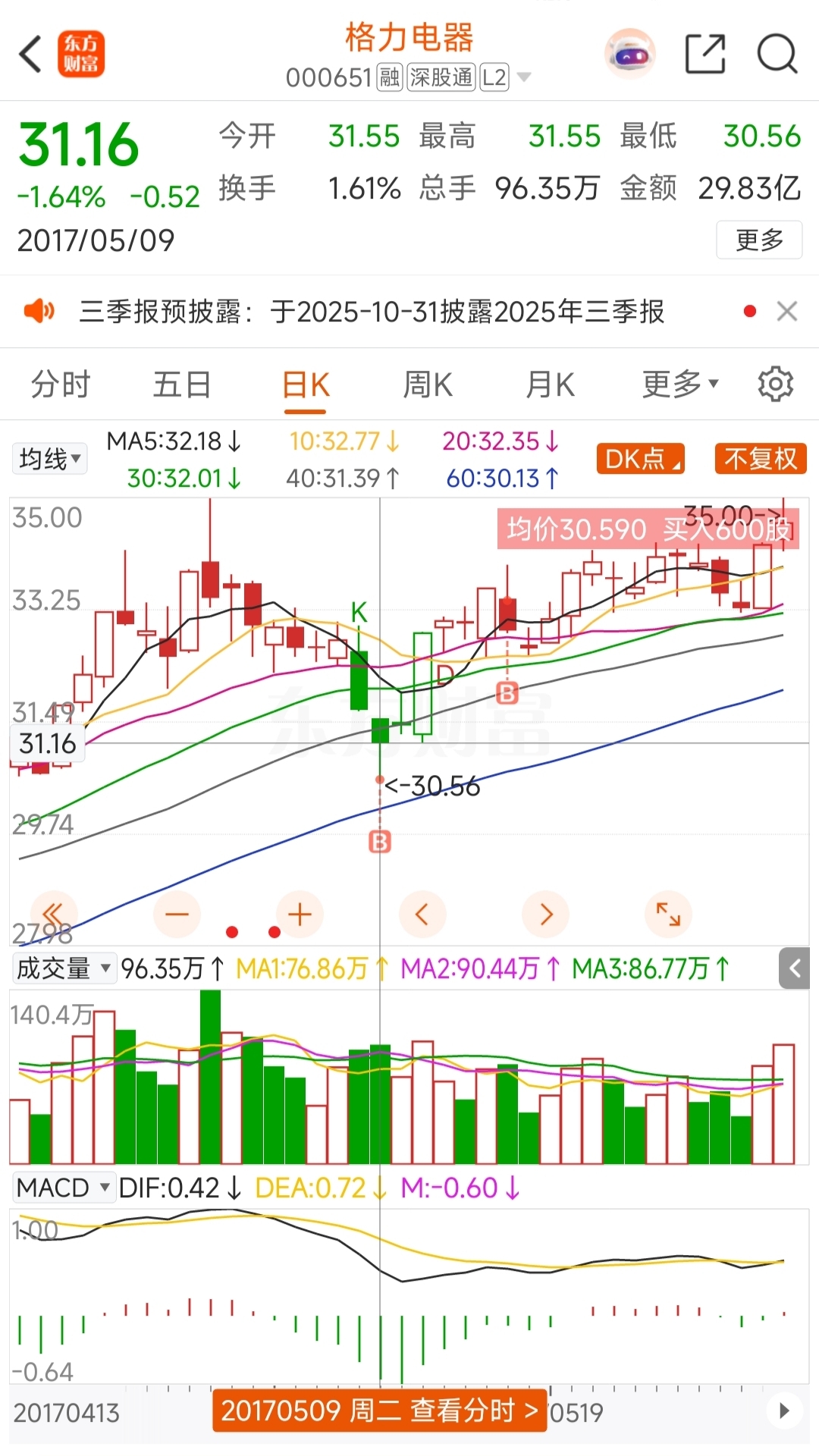Switch to the 分时 intraday tab

pyautogui.click(x=59, y=384)
